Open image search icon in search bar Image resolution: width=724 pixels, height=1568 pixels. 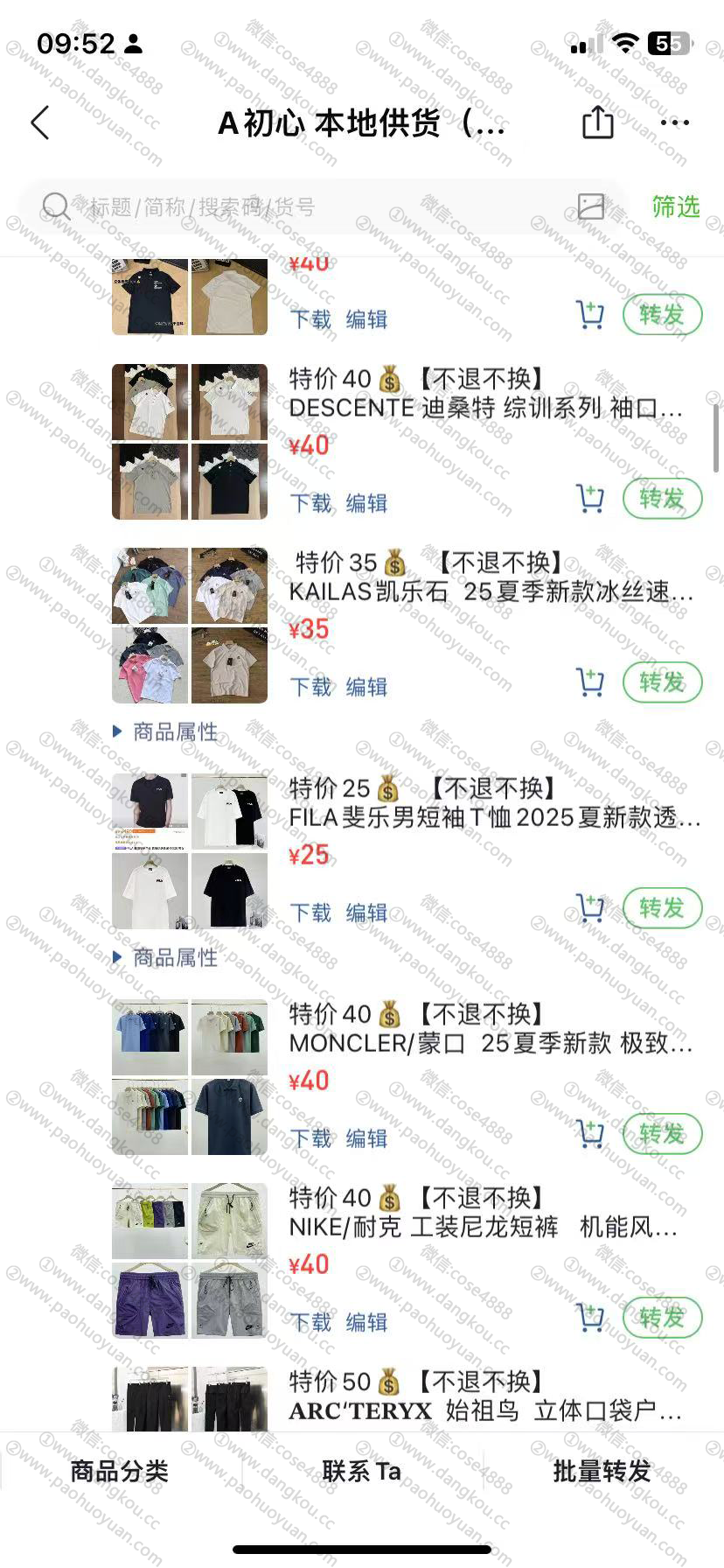point(591,206)
